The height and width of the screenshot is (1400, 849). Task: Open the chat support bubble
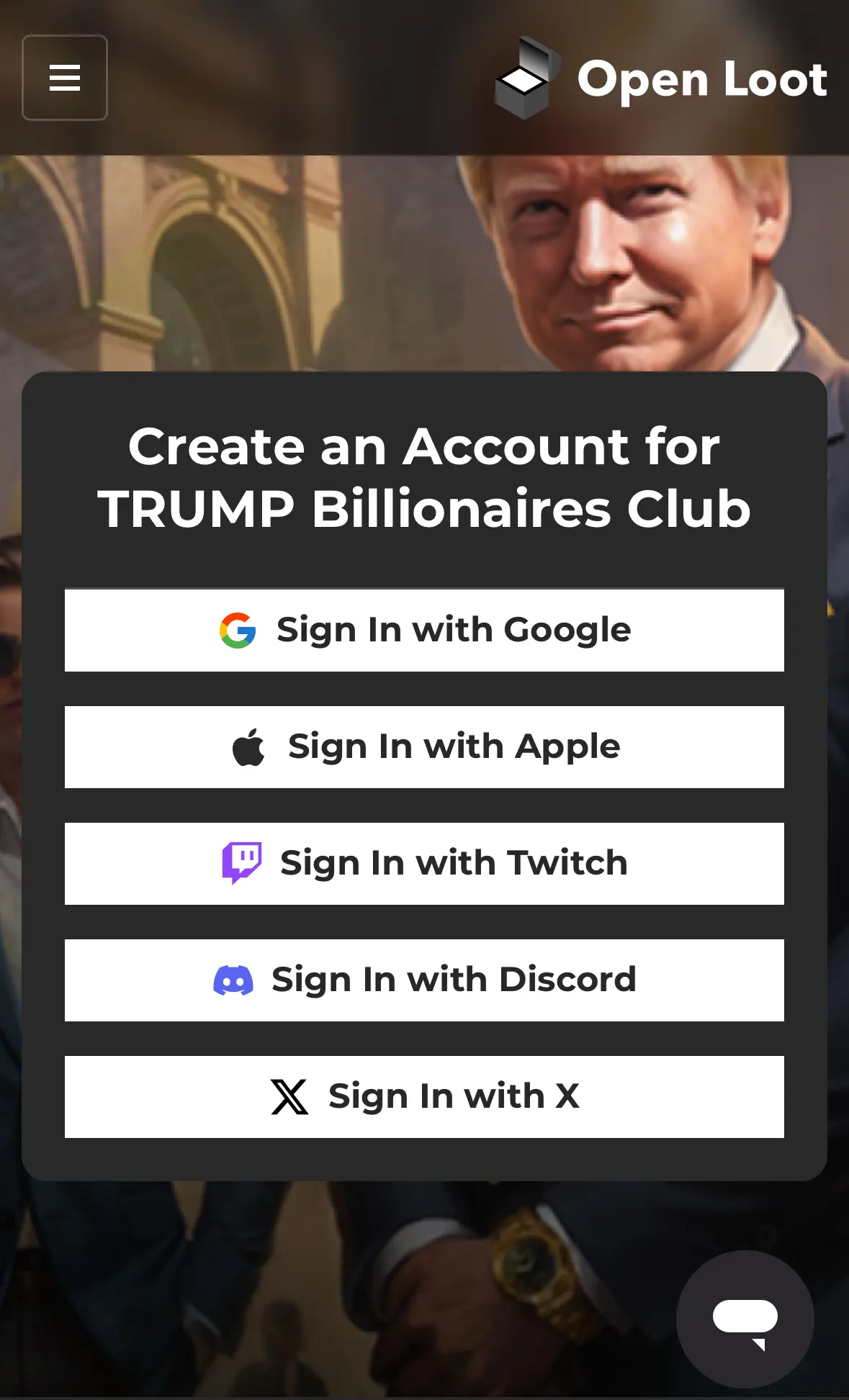(x=745, y=1319)
